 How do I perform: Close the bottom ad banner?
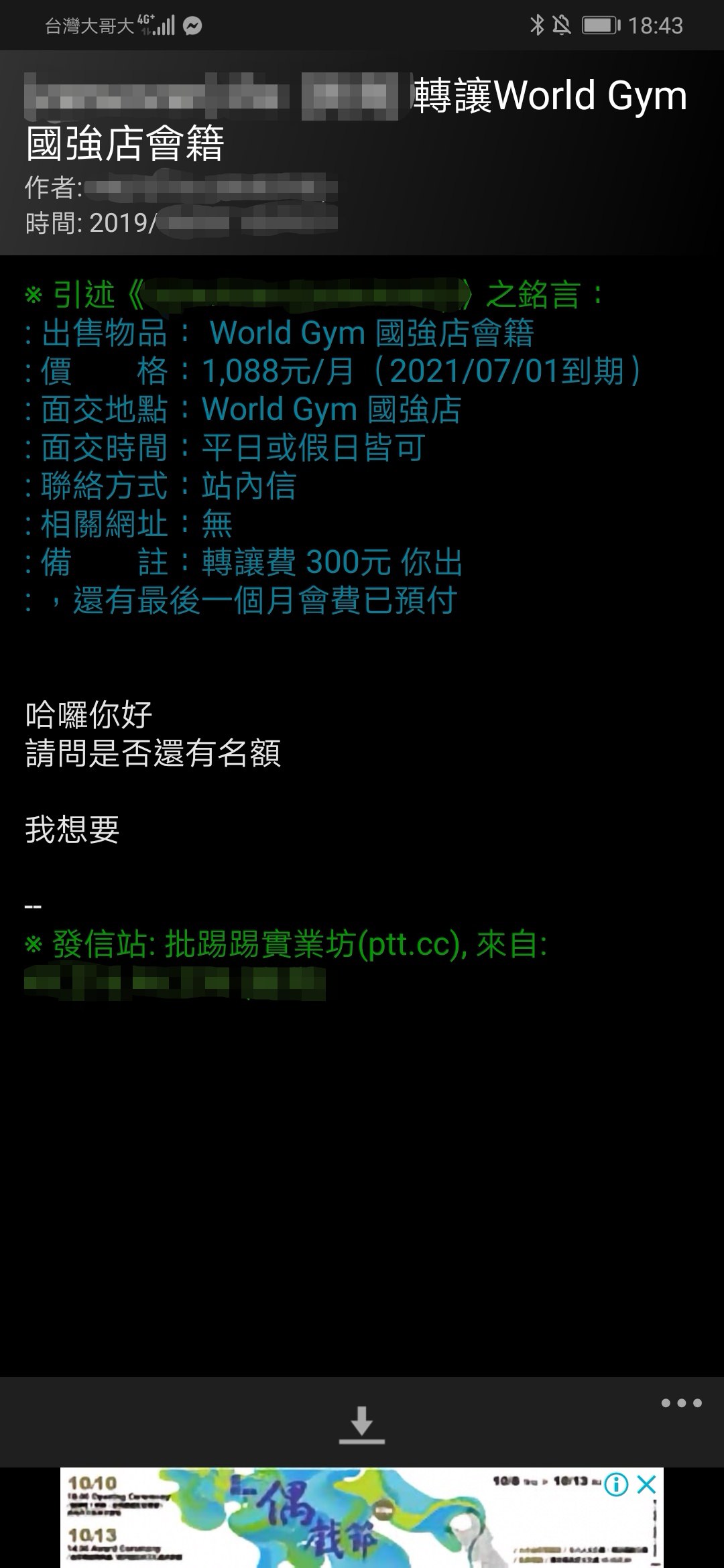point(646,1484)
